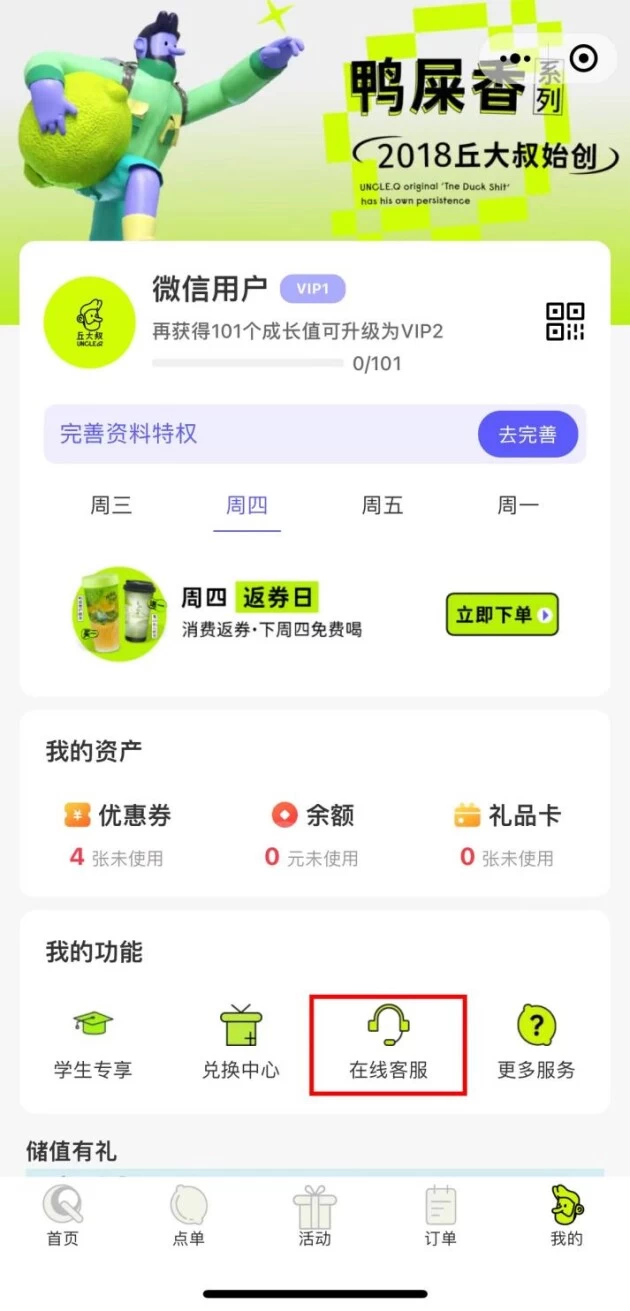The image size is (630, 1311).
Task: Show the 周一 tab
Action: pyautogui.click(x=518, y=505)
